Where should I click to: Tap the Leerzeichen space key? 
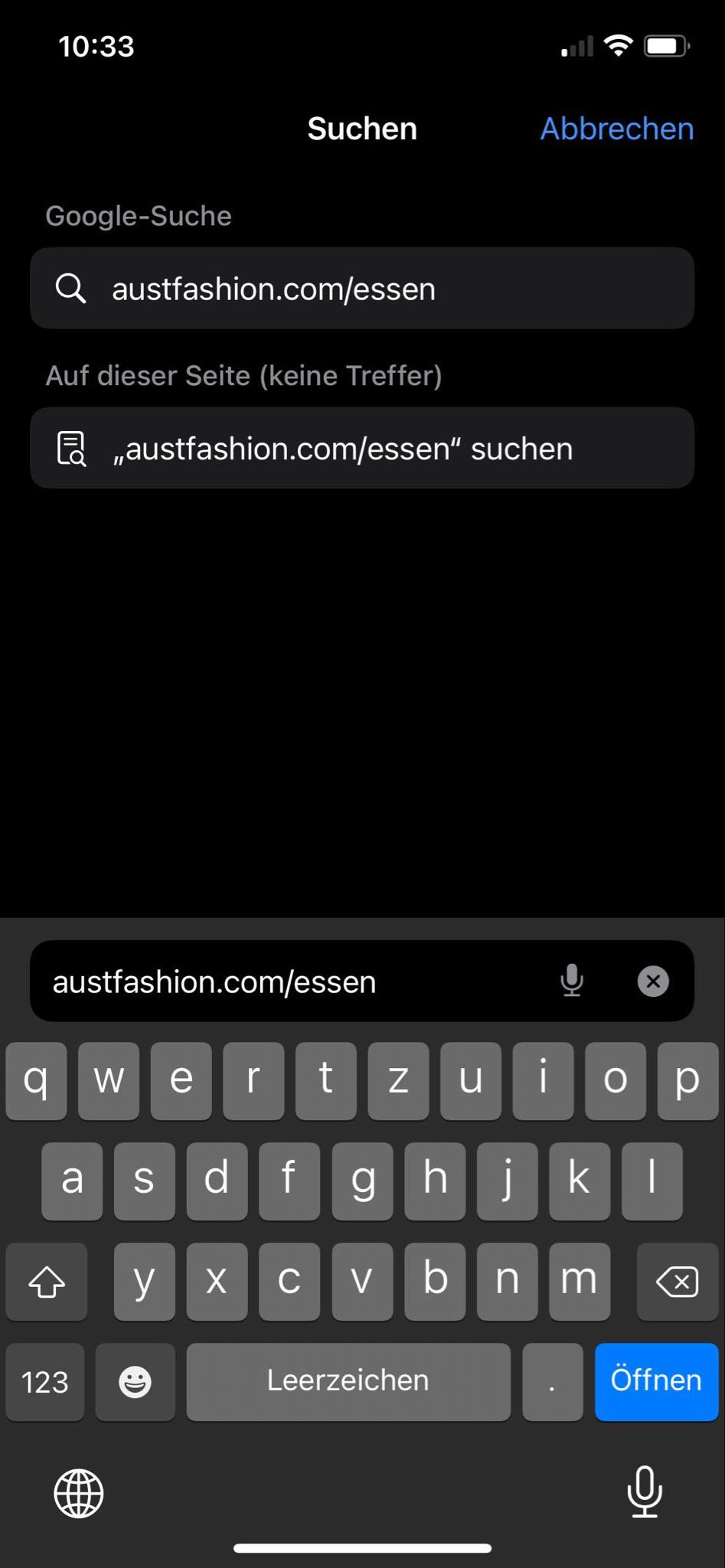click(x=348, y=1381)
